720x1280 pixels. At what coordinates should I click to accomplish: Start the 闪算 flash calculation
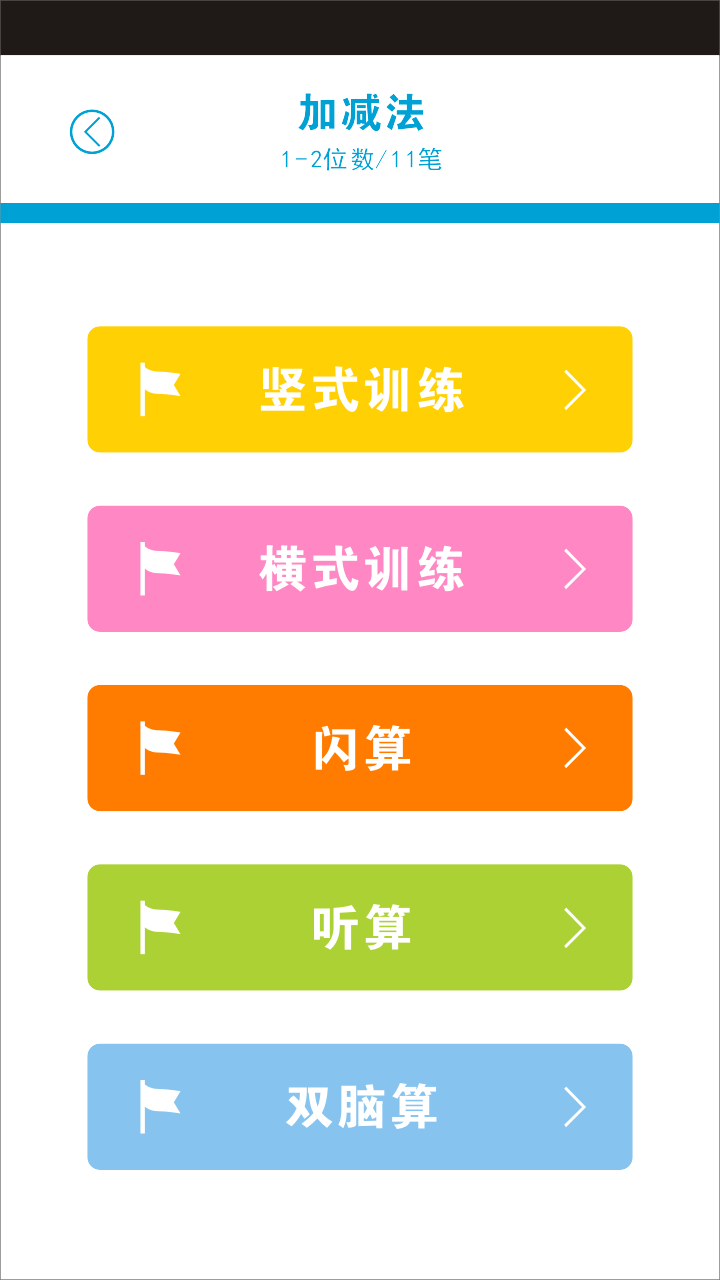pos(360,748)
